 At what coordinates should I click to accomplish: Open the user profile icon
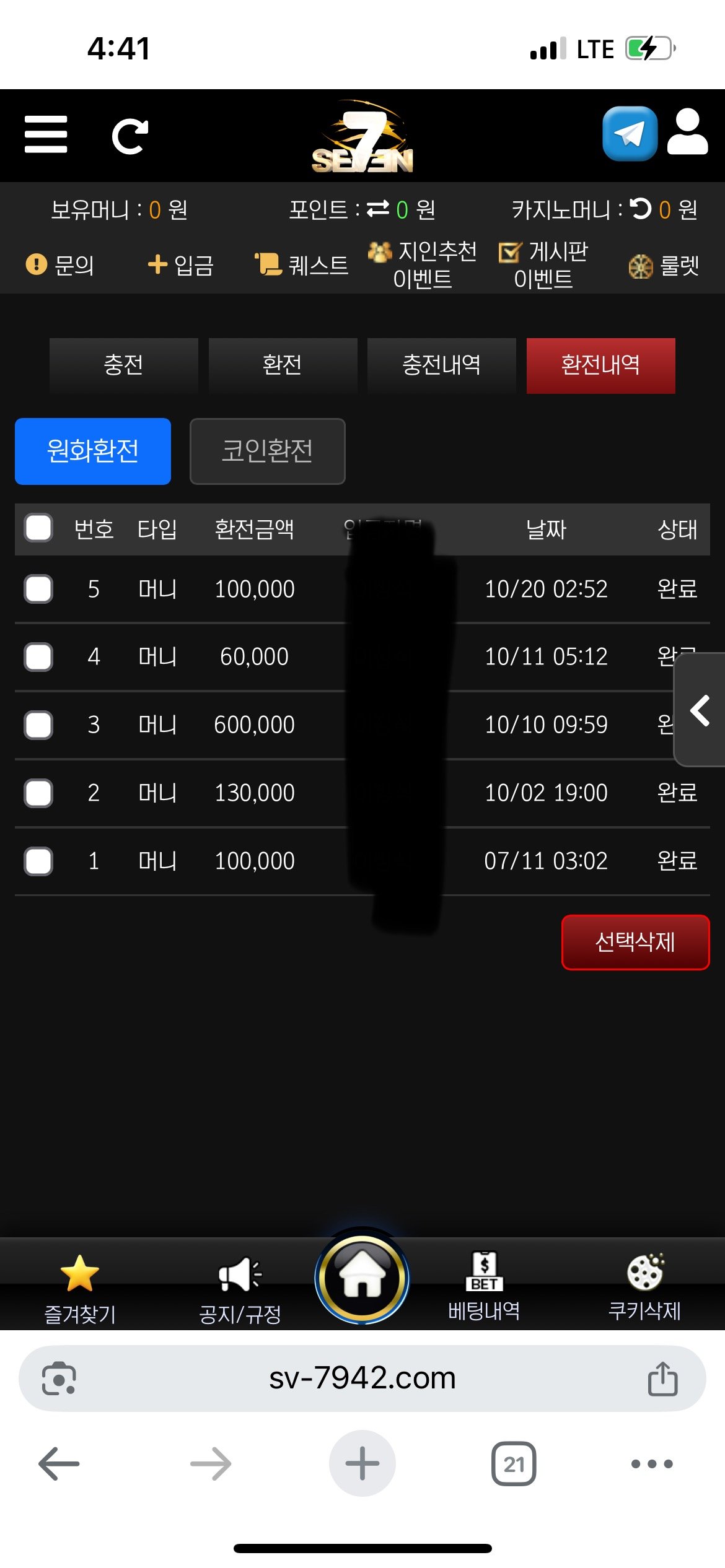pyautogui.click(x=688, y=133)
